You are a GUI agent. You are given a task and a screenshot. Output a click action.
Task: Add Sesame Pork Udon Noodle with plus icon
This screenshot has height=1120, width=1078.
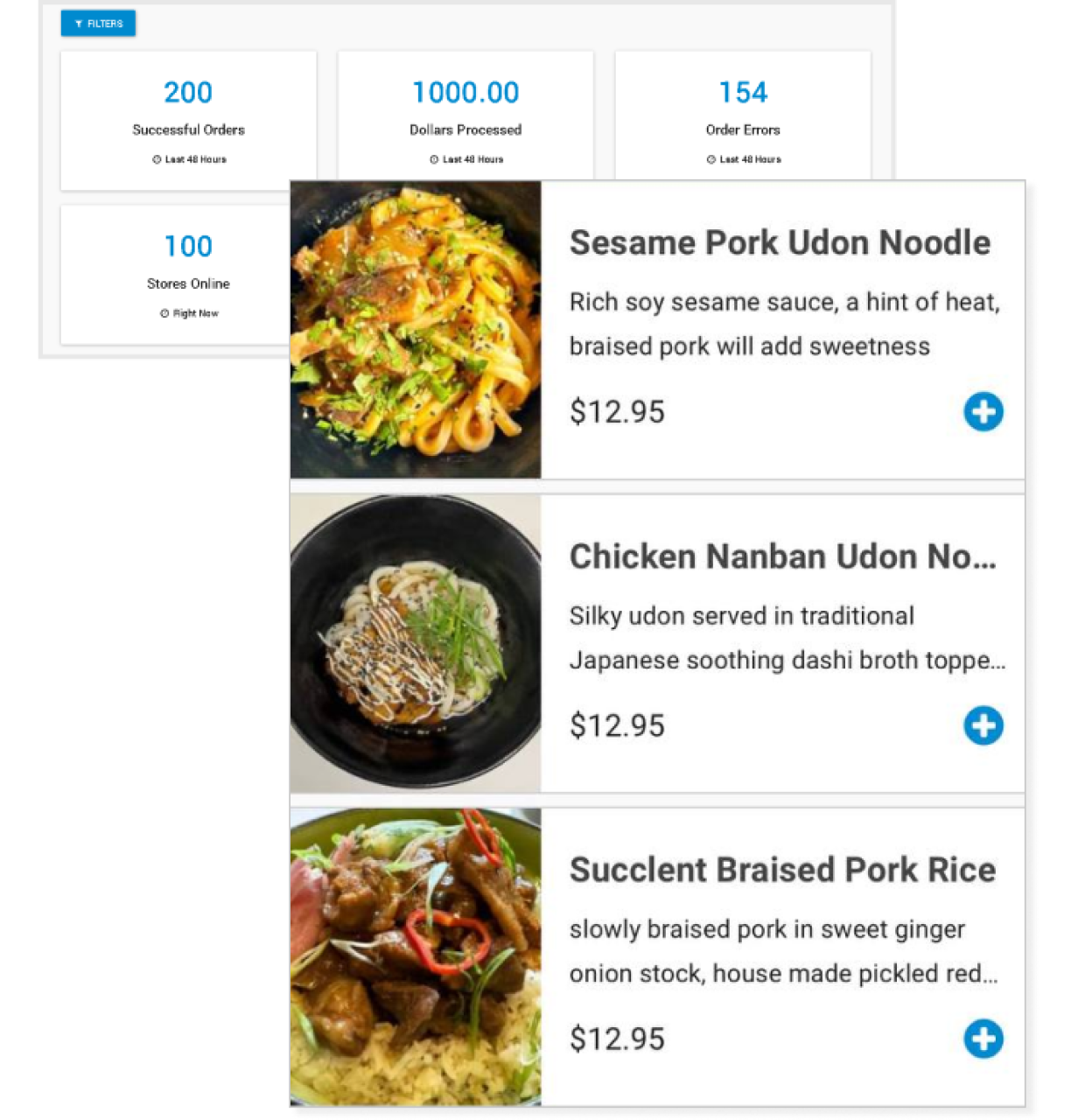point(982,411)
